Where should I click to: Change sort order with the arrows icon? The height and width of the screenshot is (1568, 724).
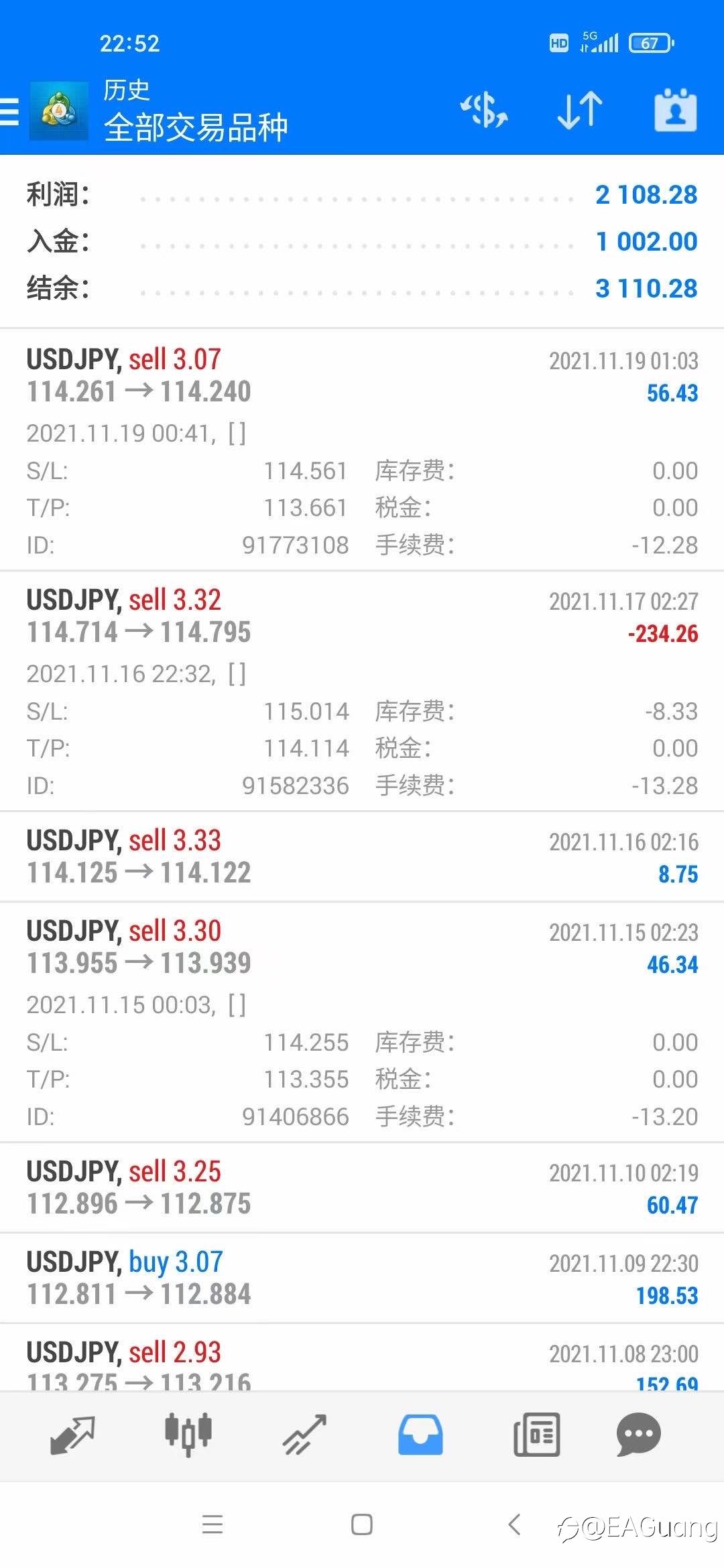pos(580,111)
